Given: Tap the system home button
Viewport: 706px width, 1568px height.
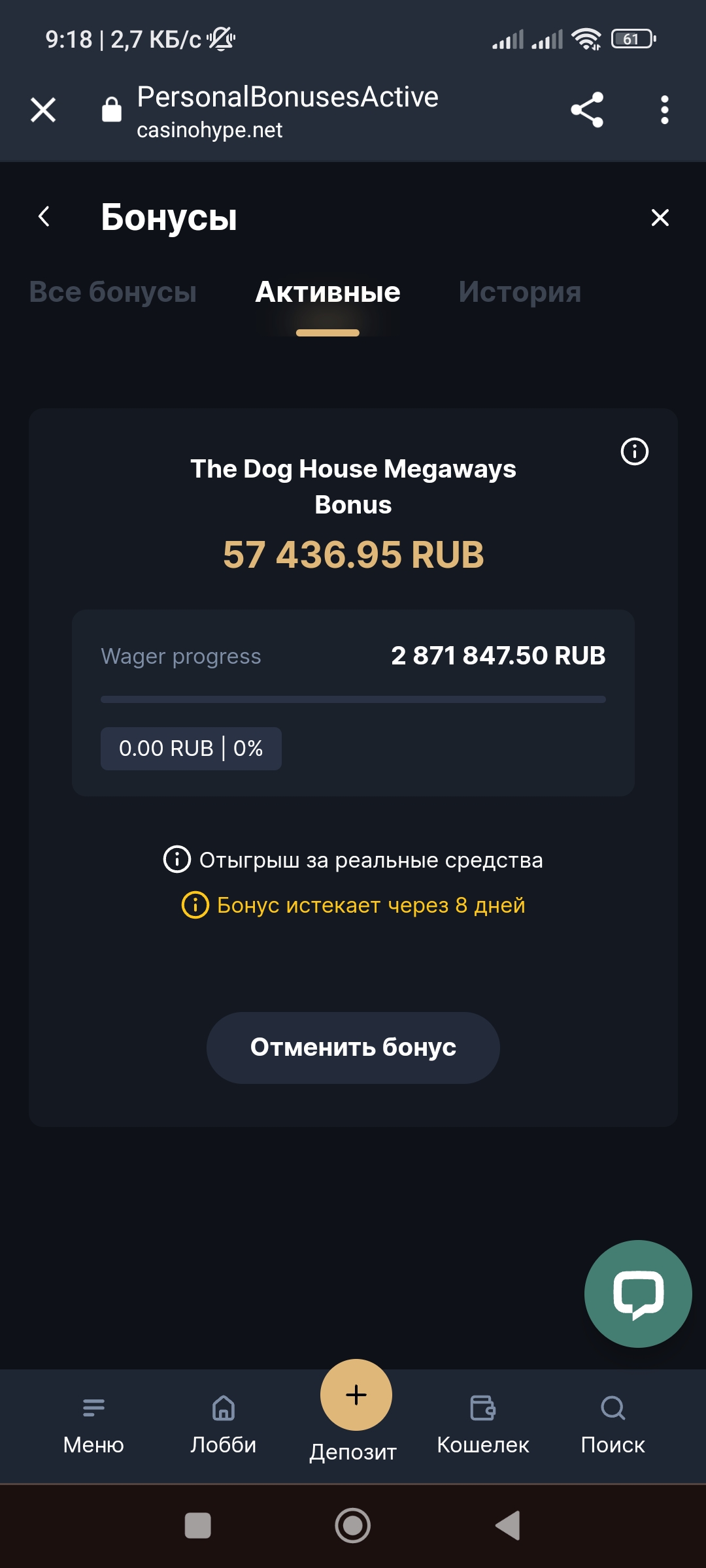Looking at the screenshot, I should tap(353, 1526).
